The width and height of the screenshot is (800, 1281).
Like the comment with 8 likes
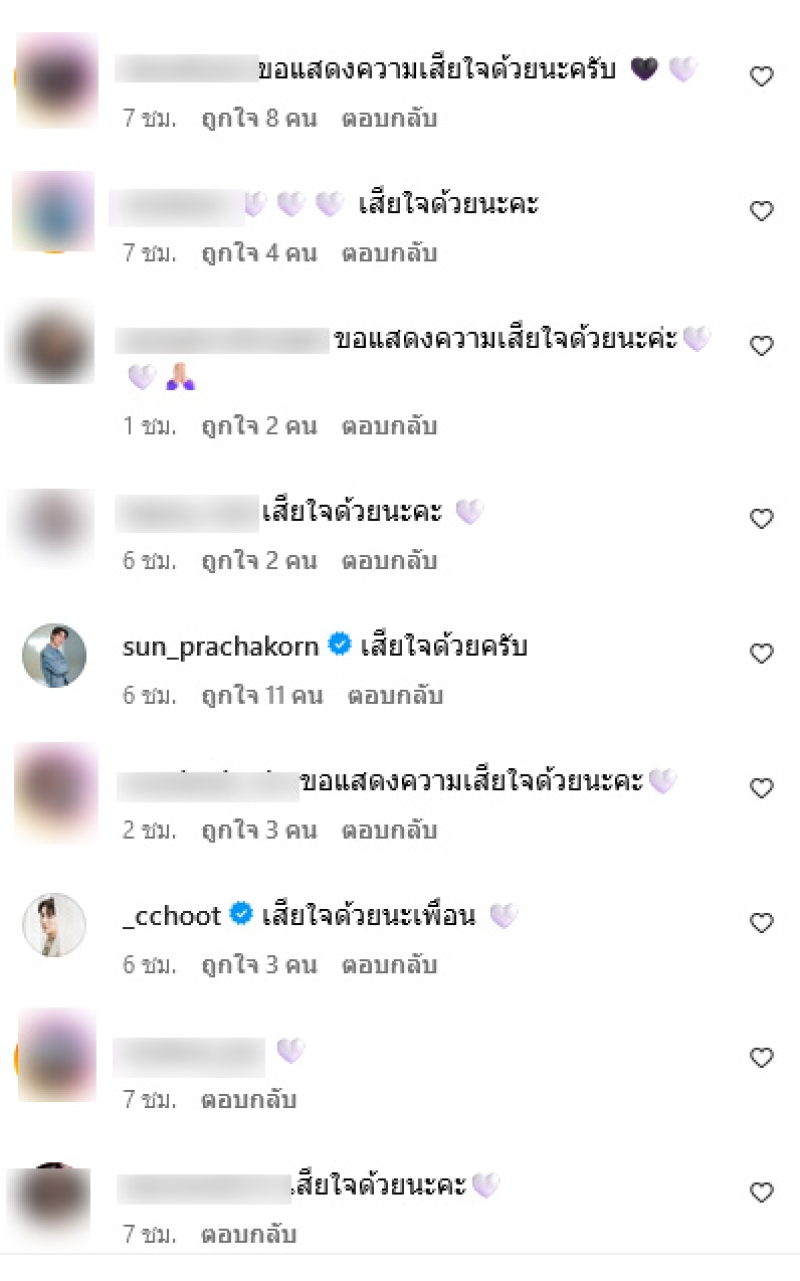[762, 77]
